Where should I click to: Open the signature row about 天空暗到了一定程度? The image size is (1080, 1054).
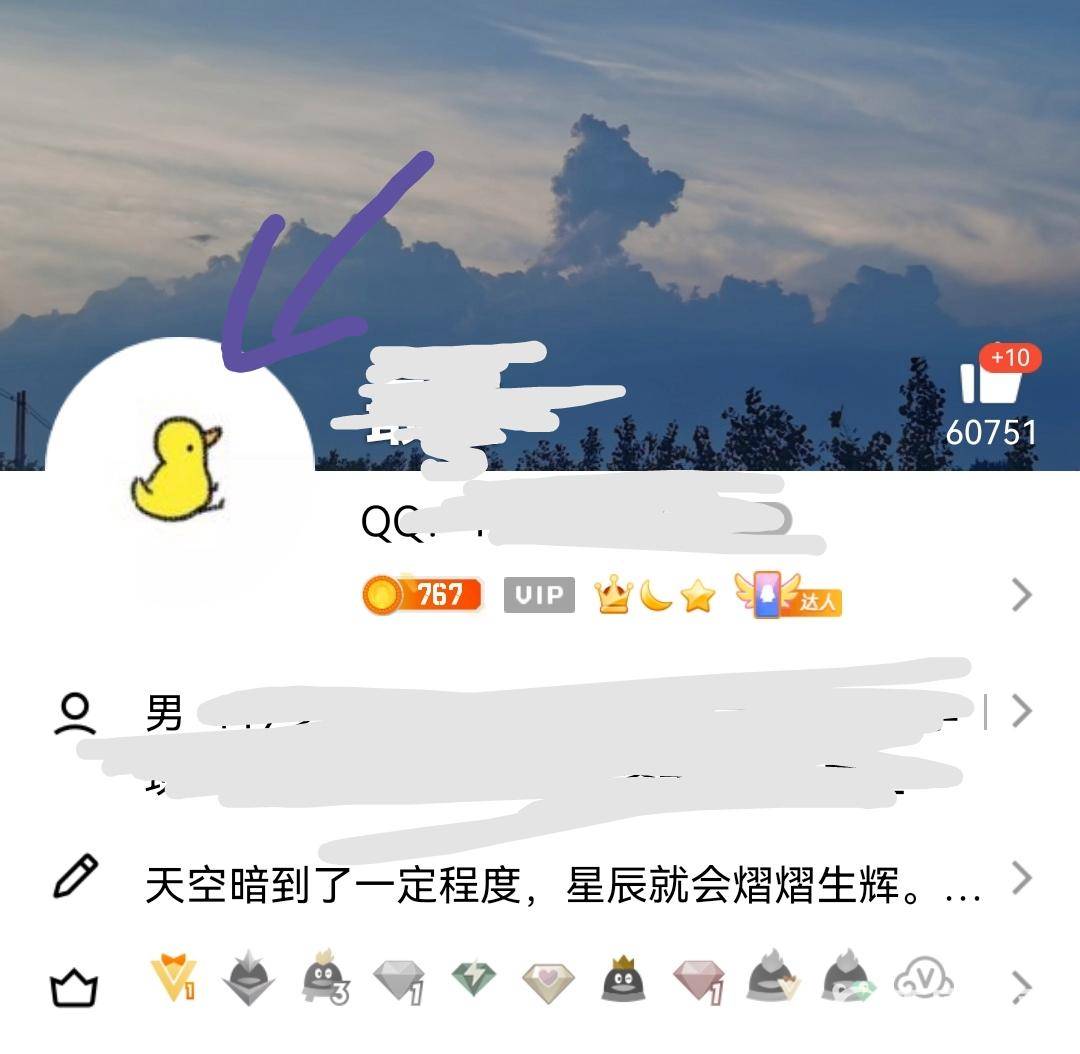[560, 884]
